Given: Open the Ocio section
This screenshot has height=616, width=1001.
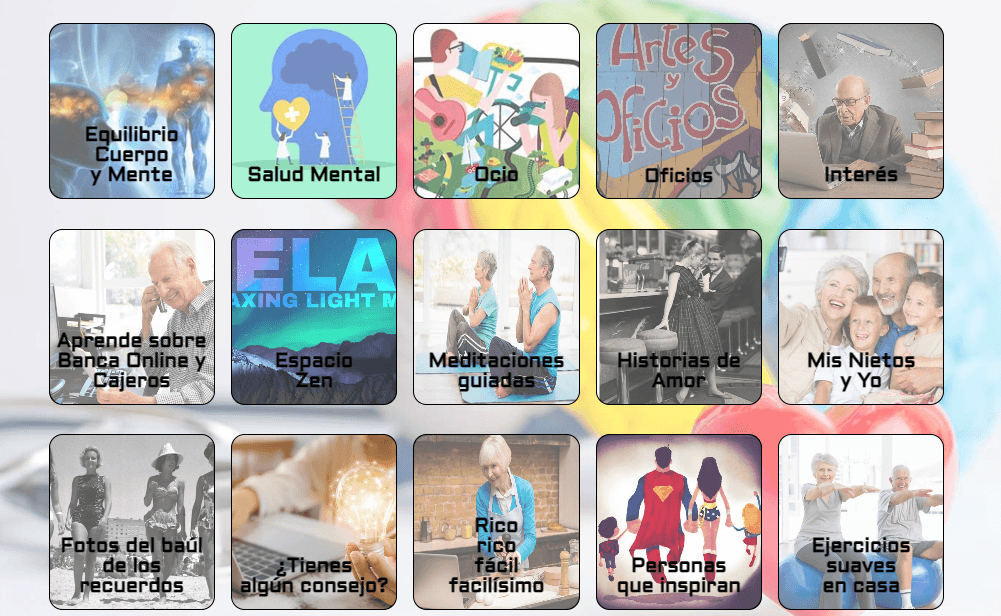Looking at the screenshot, I should point(496,111).
